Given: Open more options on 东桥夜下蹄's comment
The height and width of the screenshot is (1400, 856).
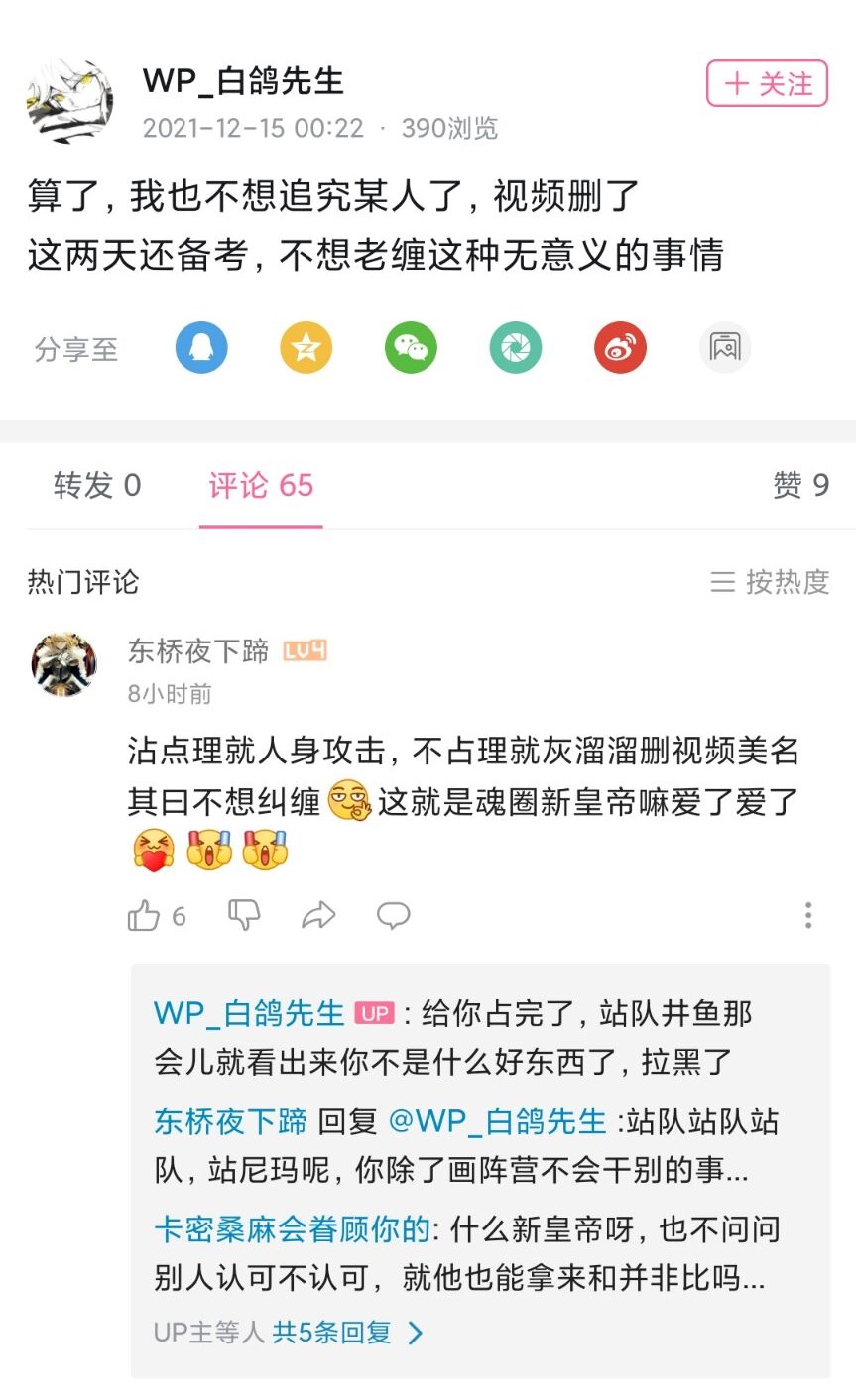Looking at the screenshot, I should [x=808, y=915].
